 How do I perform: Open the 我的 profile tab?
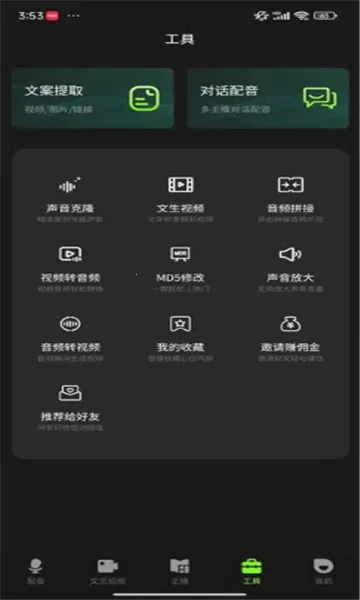324,571
